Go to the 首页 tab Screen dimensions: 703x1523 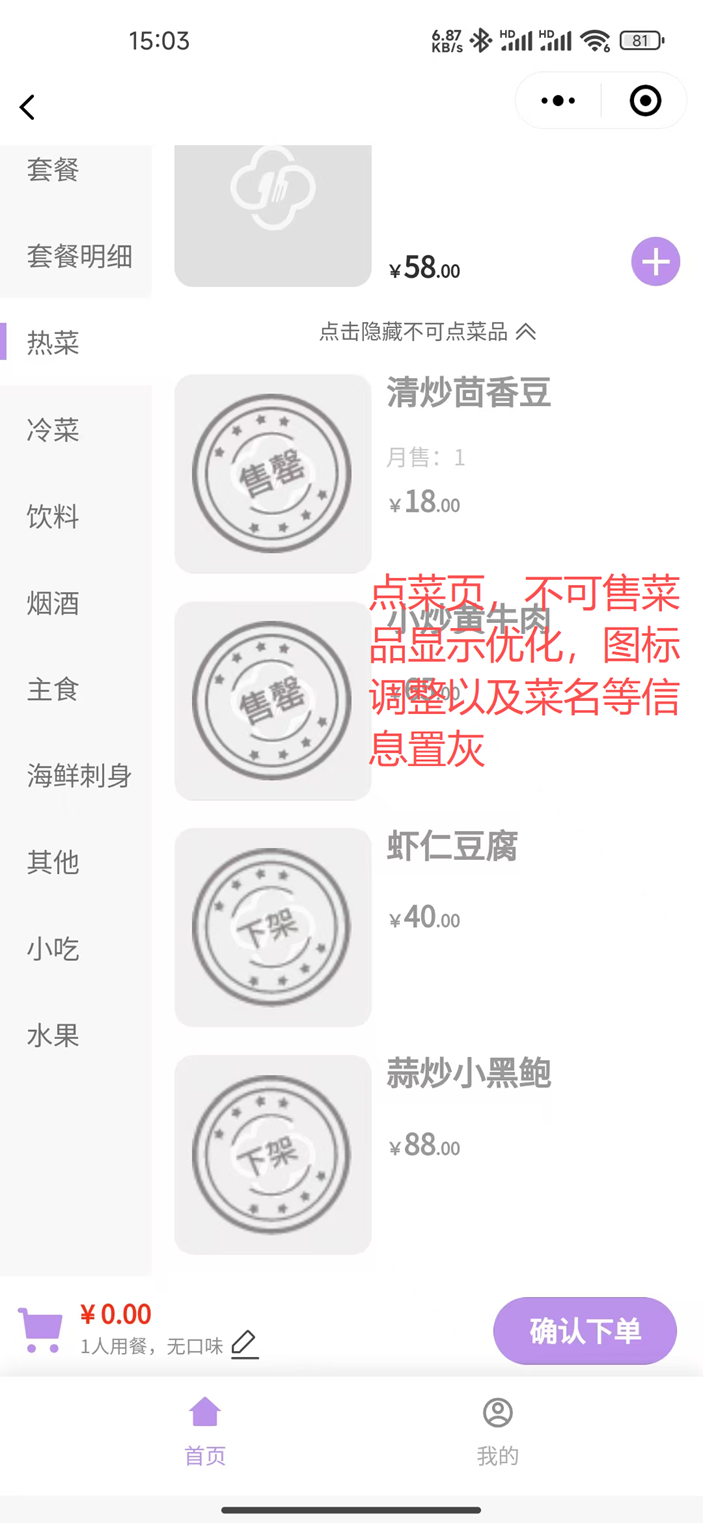205,1430
